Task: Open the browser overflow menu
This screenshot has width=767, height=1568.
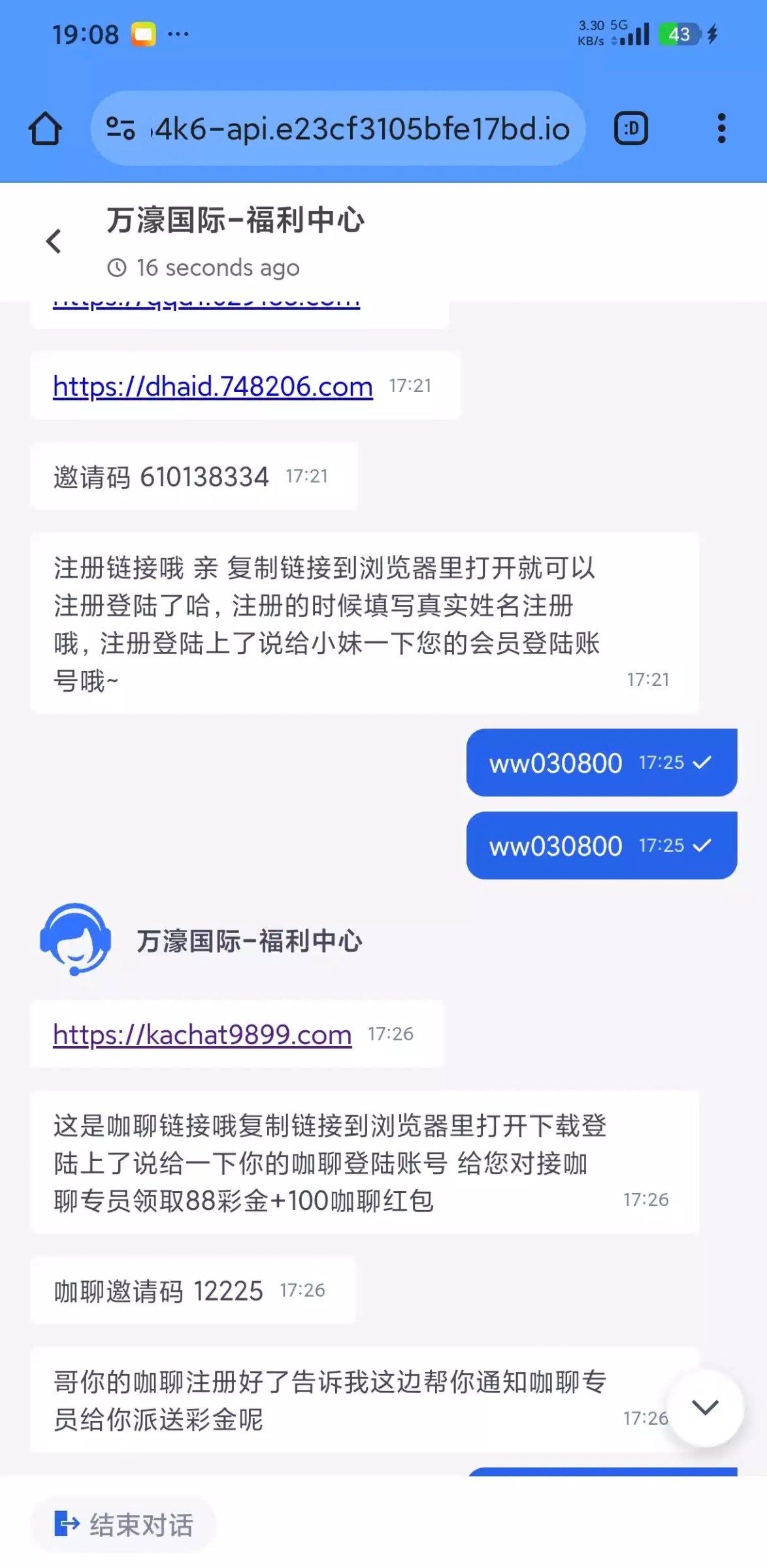Action: pyautogui.click(x=721, y=129)
